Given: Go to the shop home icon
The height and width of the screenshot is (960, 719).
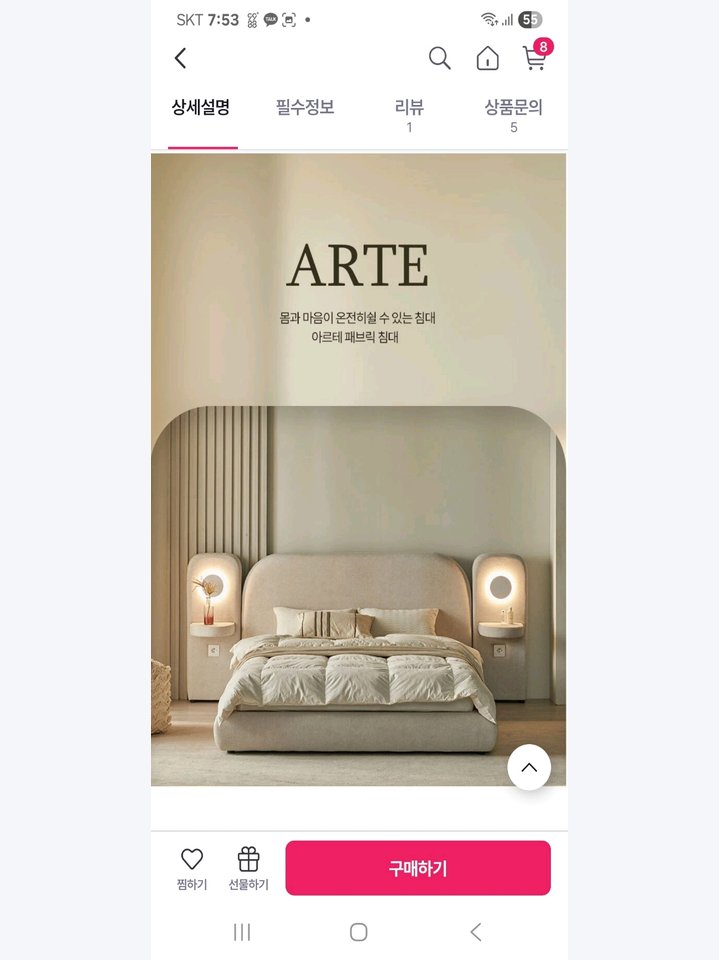Looking at the screenshot, I should [x=487, y=58].
